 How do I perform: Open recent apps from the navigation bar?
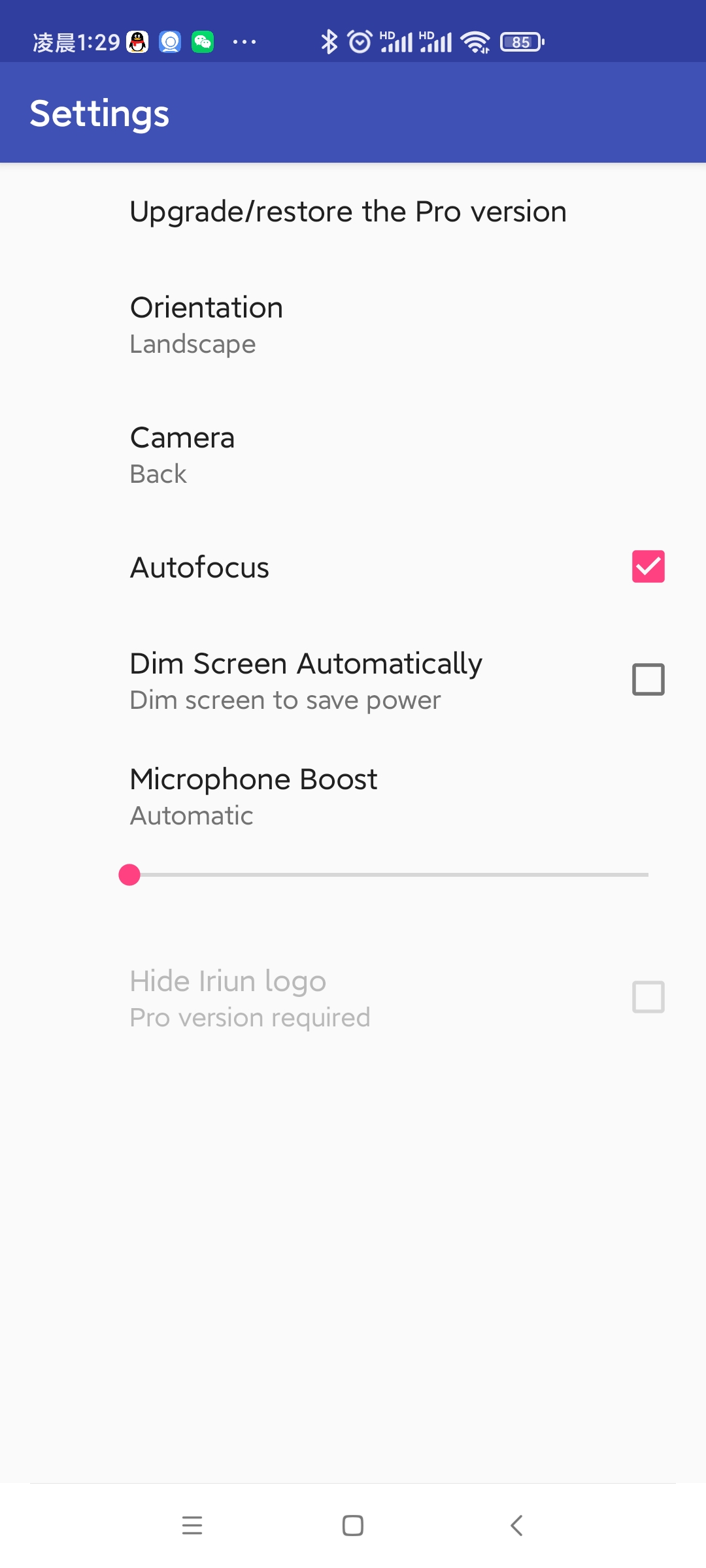click(192, 1526)
